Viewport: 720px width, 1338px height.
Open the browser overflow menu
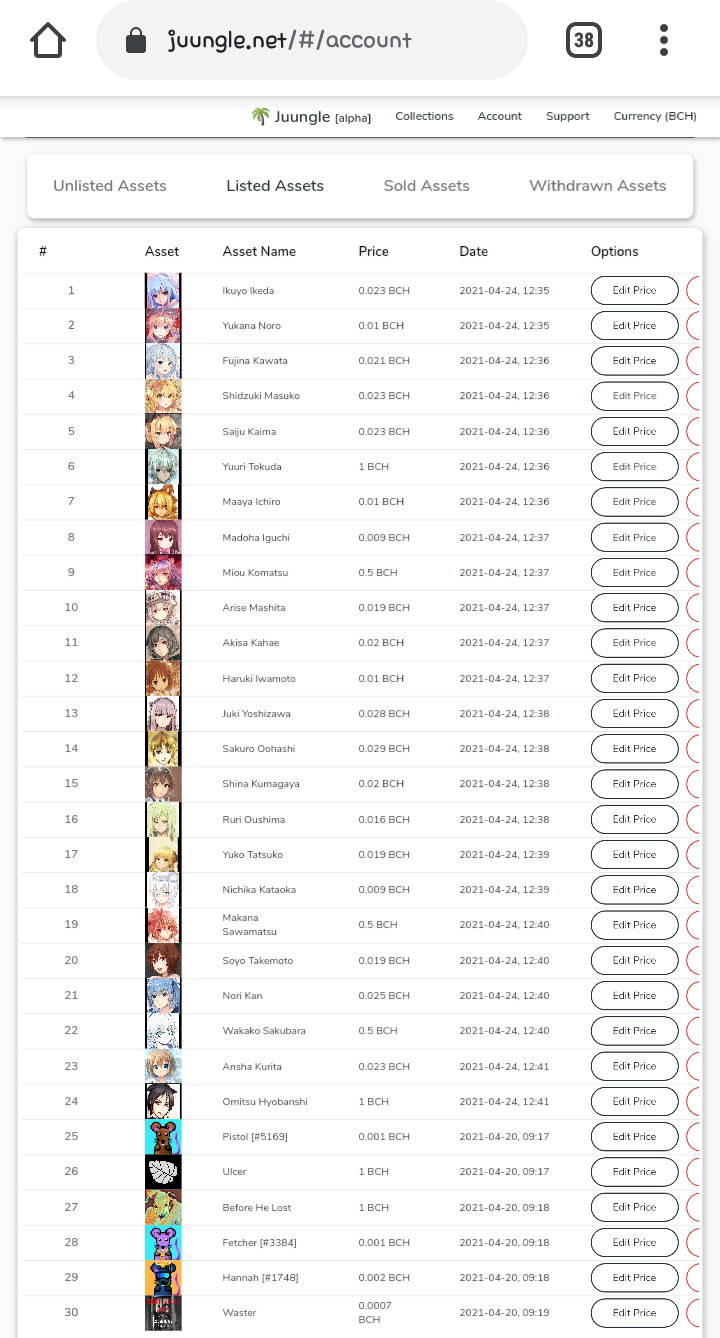pyautogui.click(x=664, y=41)
